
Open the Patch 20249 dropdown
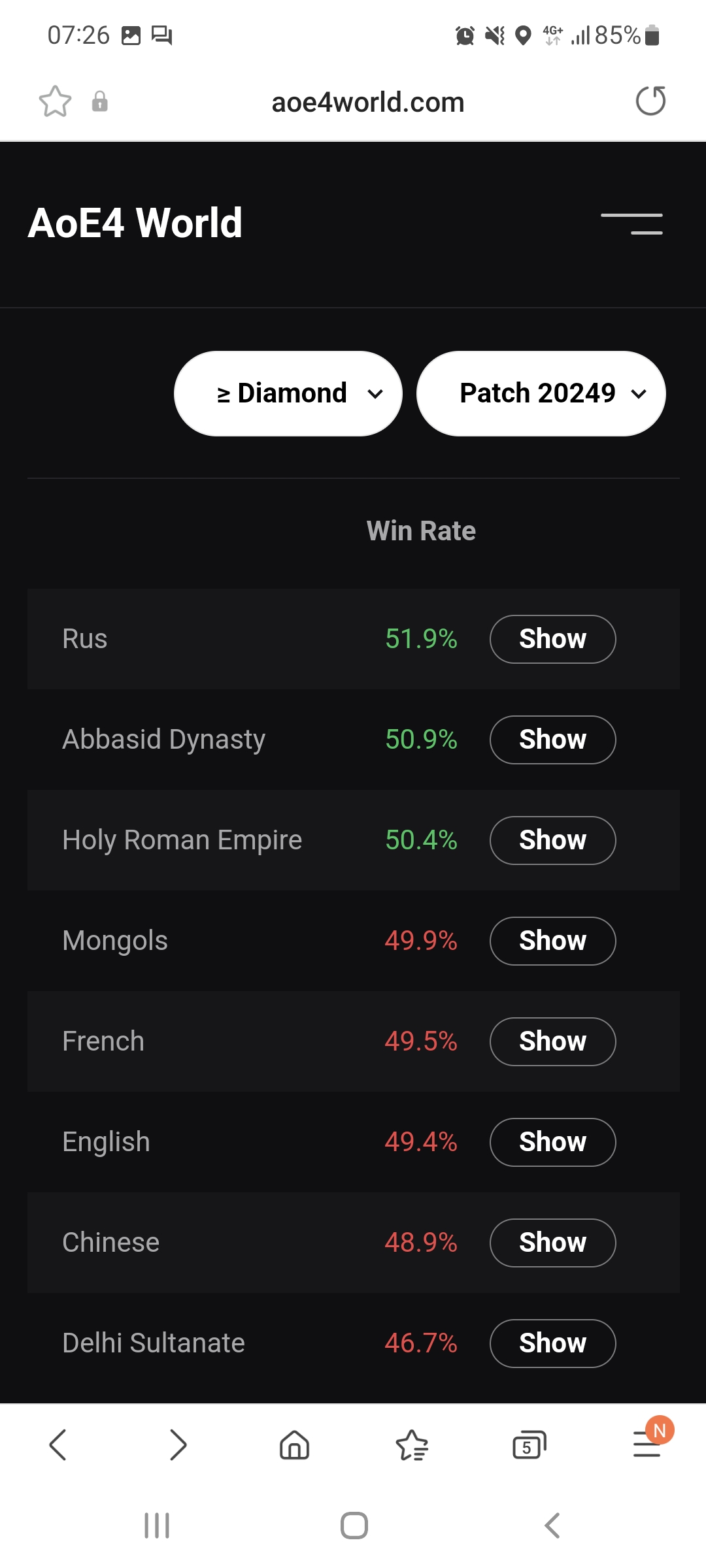[541, 393]
